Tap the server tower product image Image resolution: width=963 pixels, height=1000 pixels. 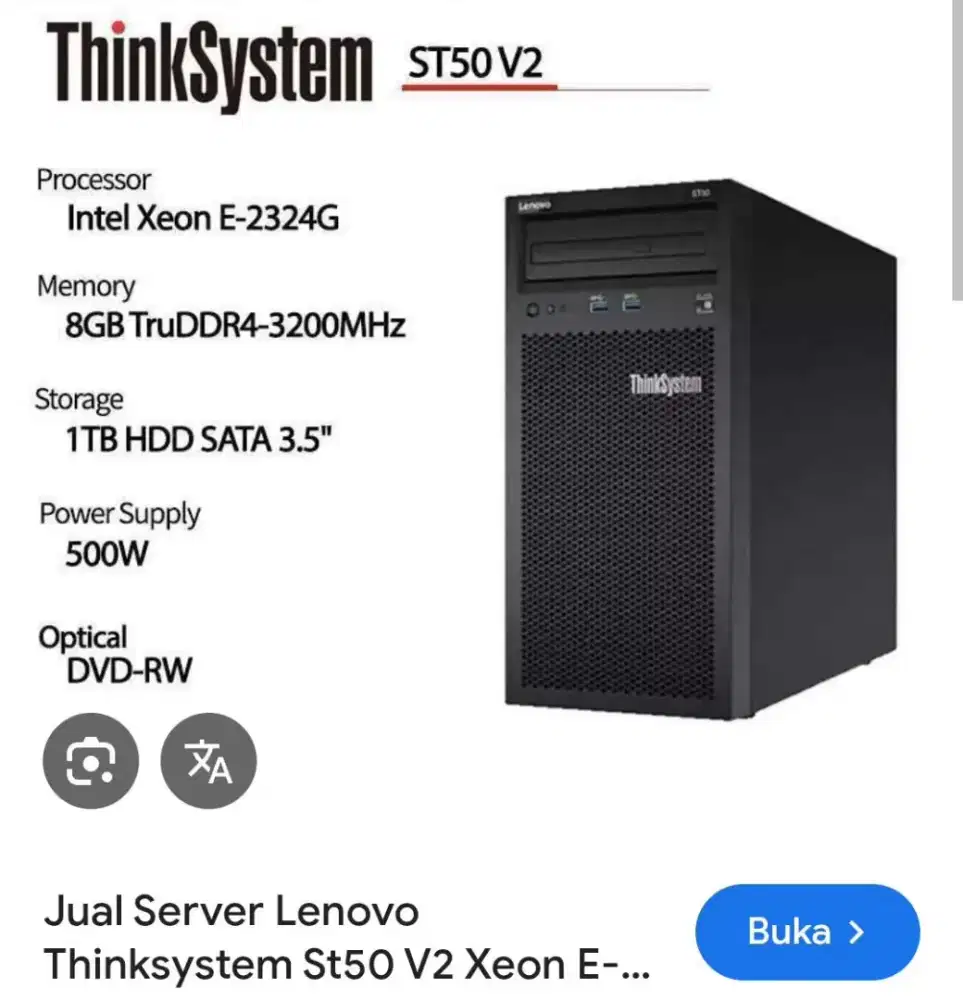(x=680, y=450)
